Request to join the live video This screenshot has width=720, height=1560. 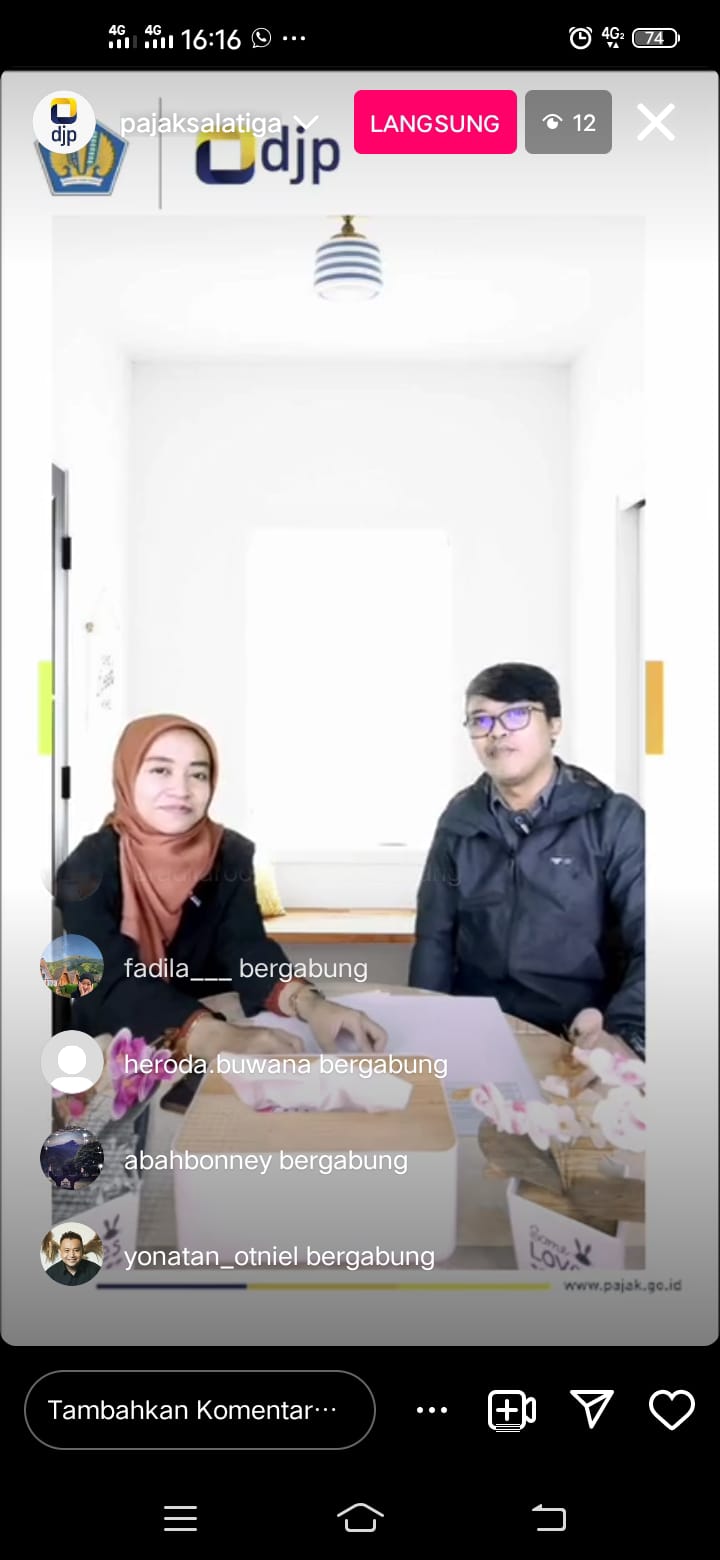tap(511, 1410)
